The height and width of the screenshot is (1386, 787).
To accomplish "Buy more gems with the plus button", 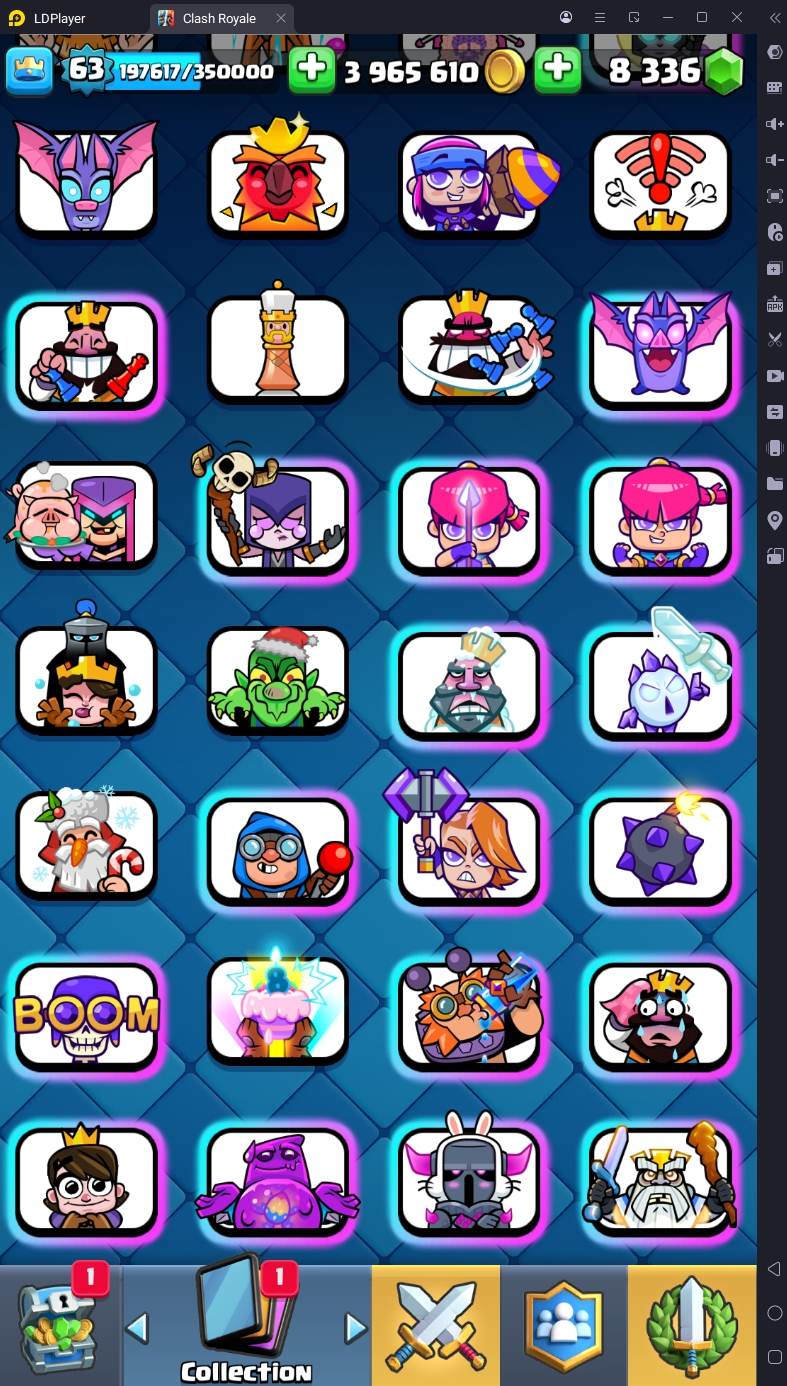I will coord(557,70).
